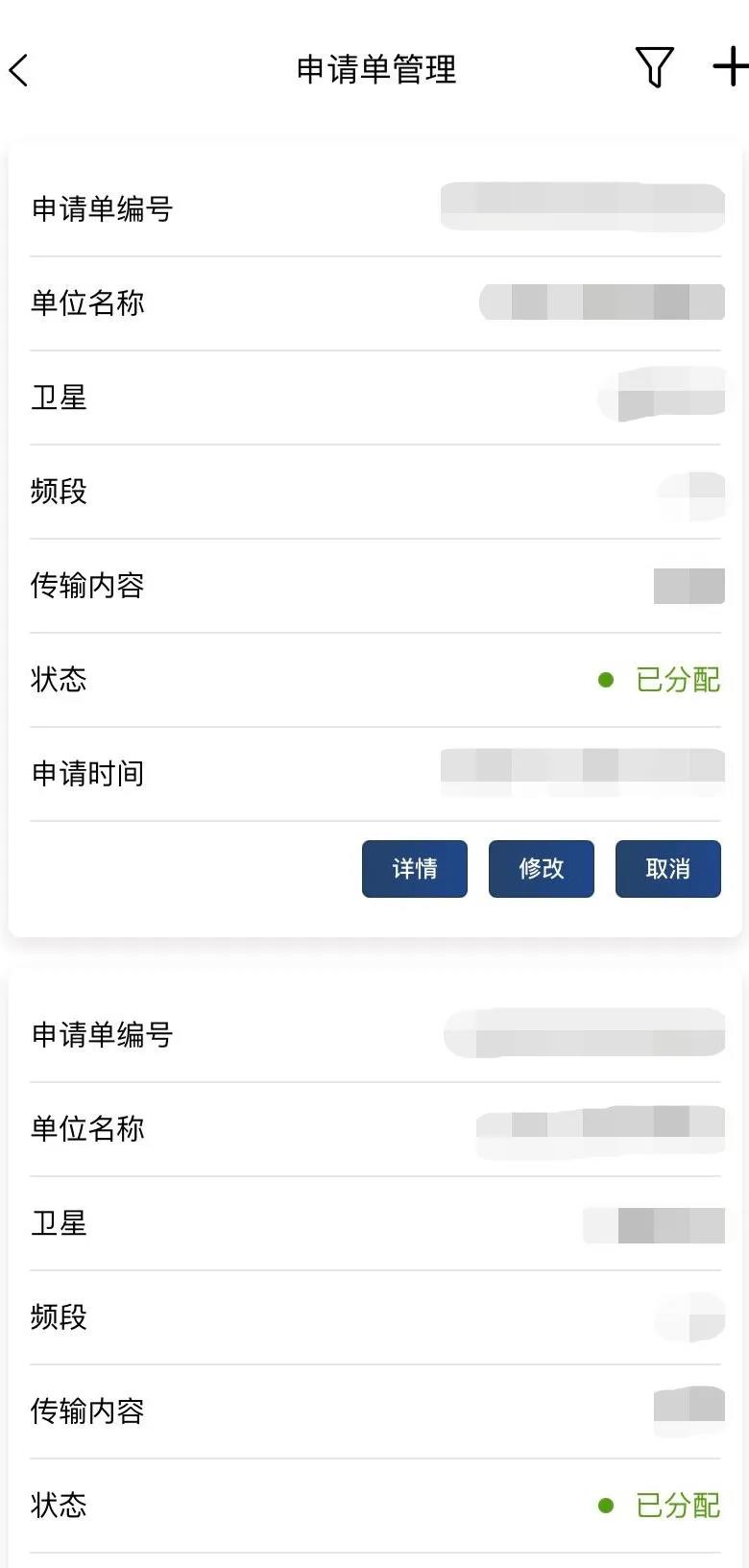Open the filter funnel icon

[x=654, y=68]
